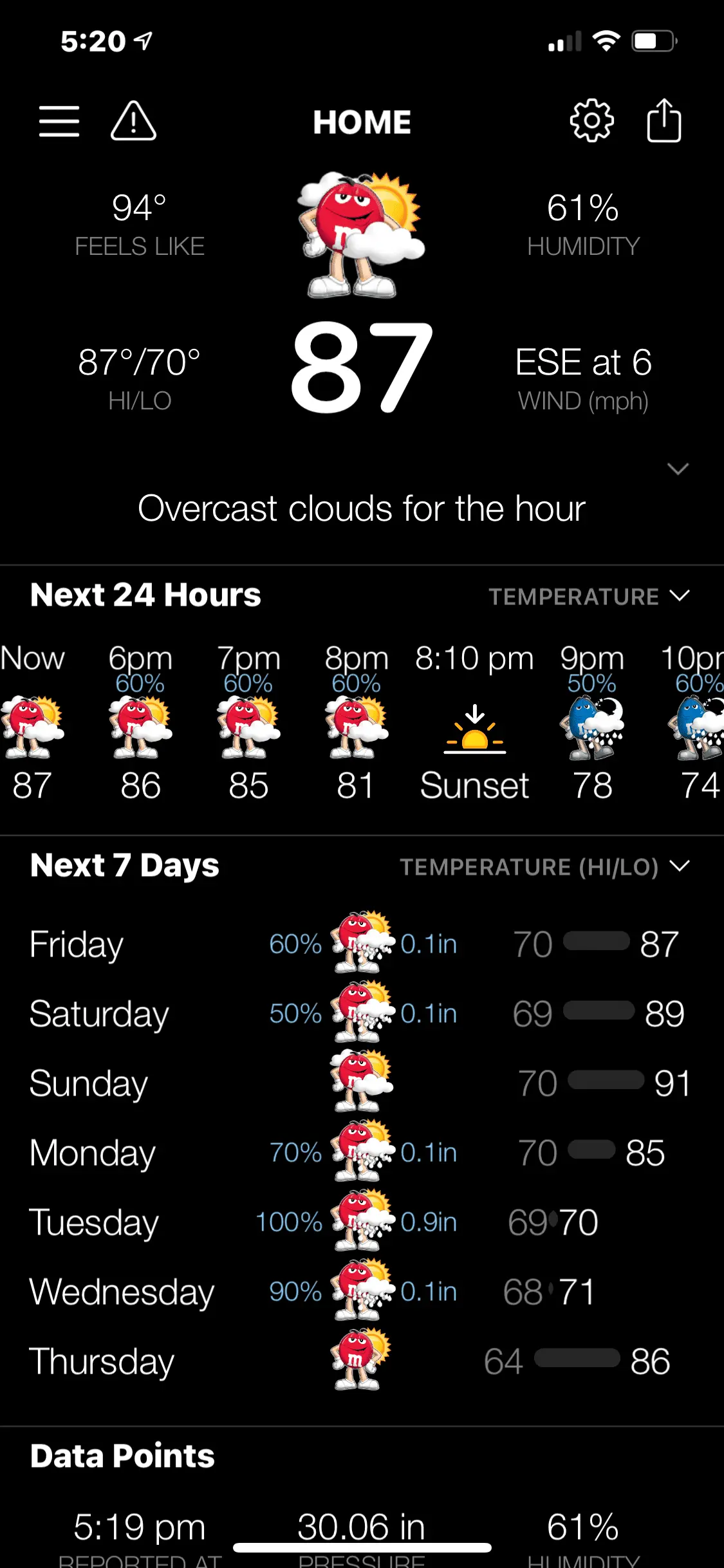Open the Next 24 Hours Temperature dropdown
The width and height of the screenshot is (724, 1568).
tap(589, 596)
